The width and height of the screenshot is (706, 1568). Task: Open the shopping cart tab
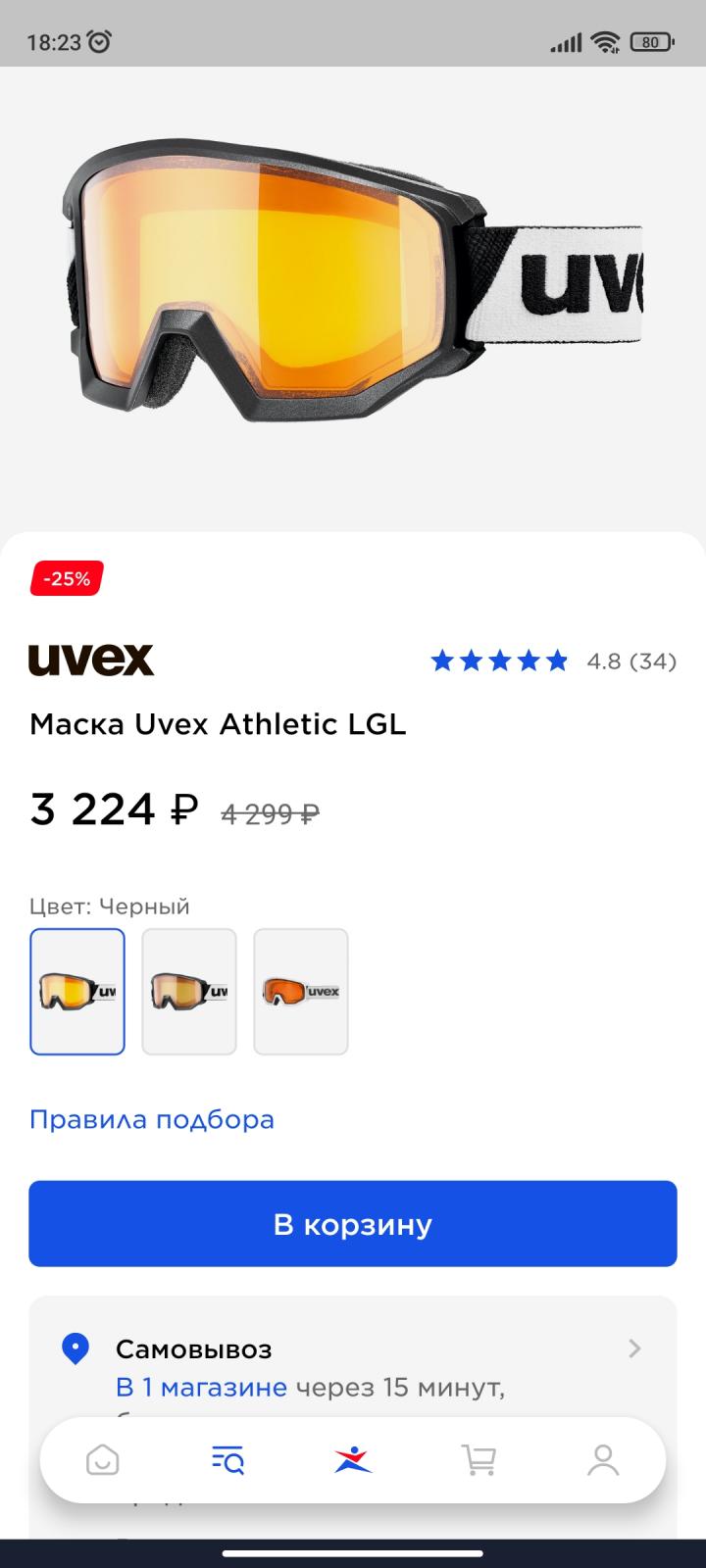pyautogui.click(x=479, y=1461)
